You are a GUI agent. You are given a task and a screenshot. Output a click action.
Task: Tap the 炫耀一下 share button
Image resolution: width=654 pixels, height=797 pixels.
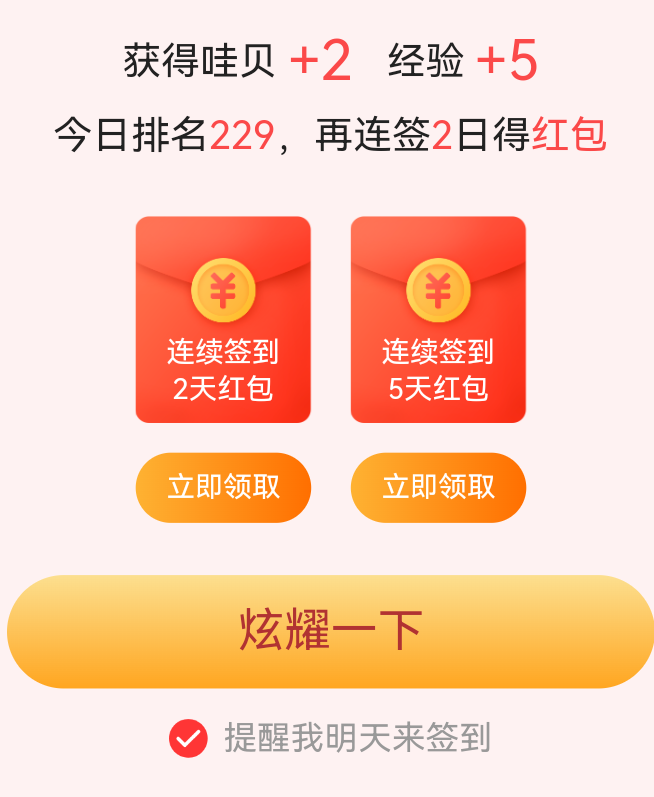(x=330, y=631)
